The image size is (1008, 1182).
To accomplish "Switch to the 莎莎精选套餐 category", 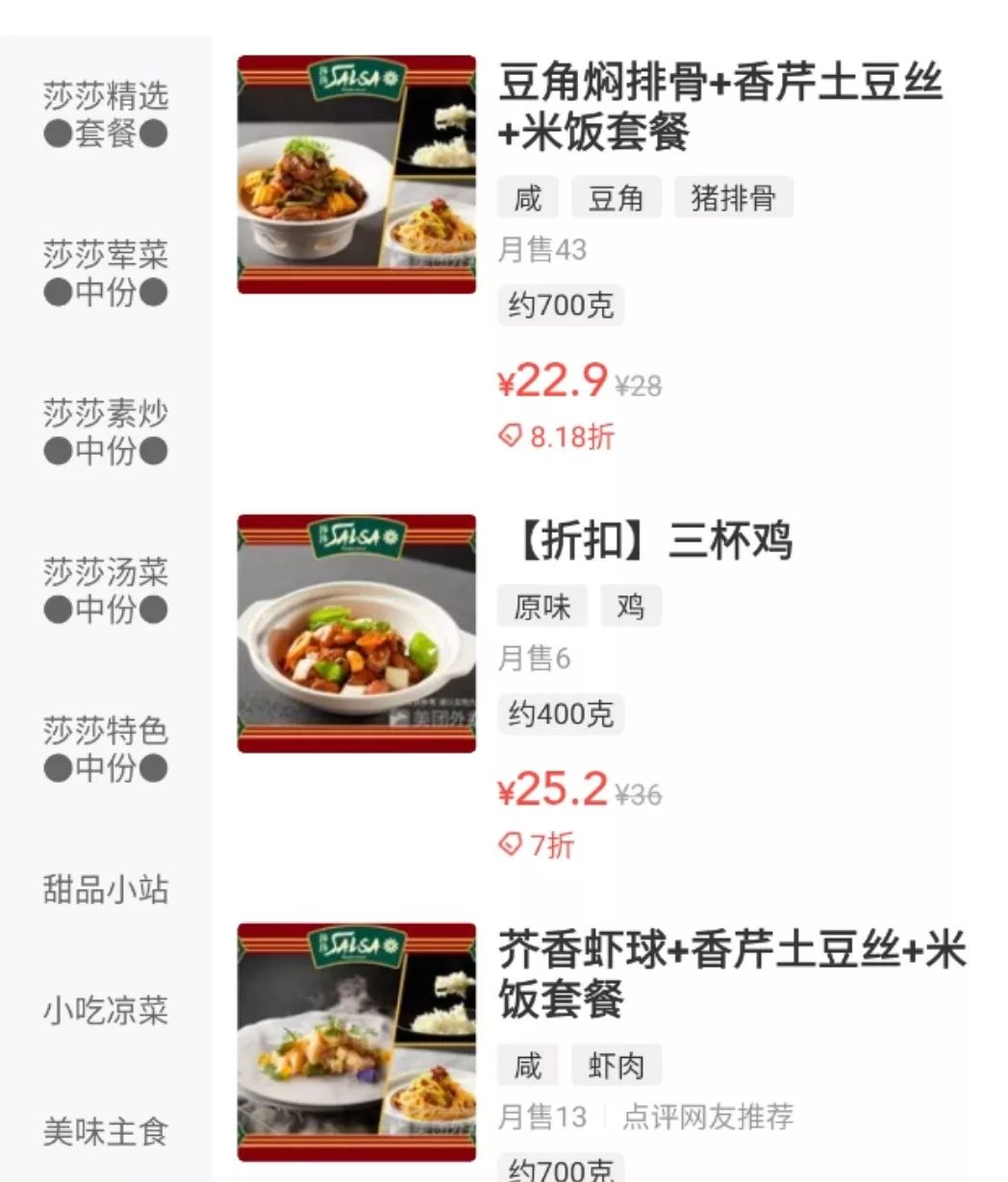I will 106,113.
